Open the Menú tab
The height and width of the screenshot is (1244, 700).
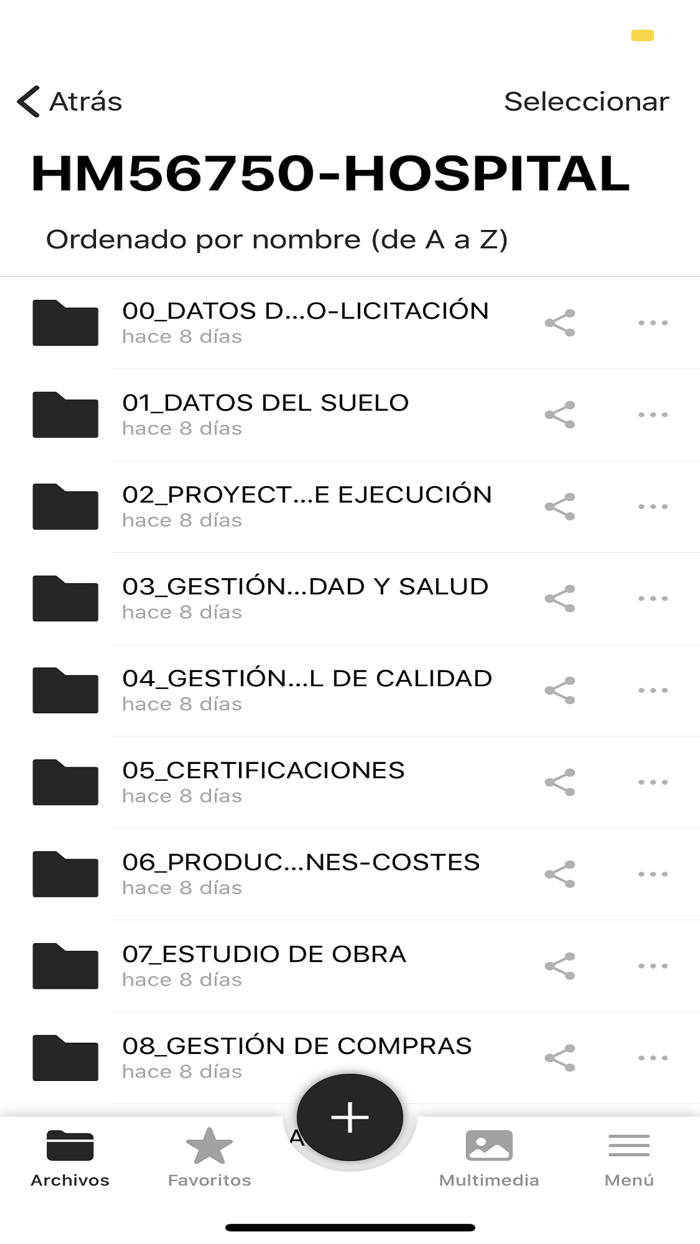(629, 1158)
